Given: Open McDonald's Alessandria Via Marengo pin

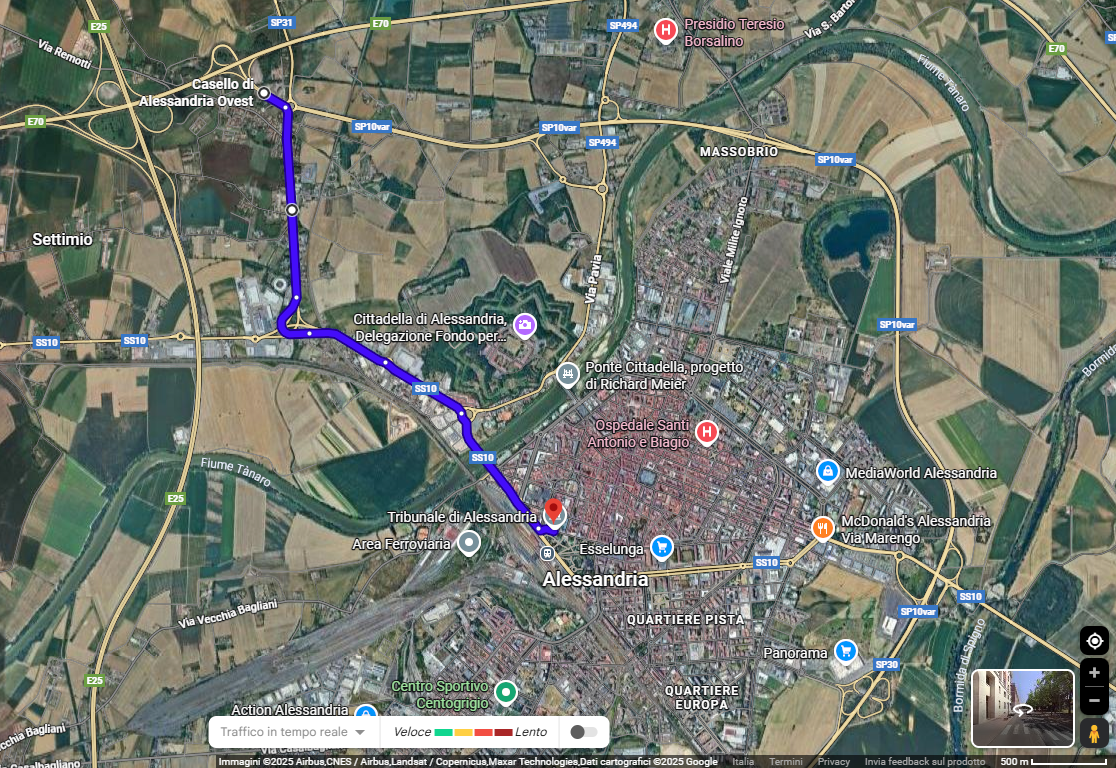Looking at the screenshot, I should tap(822, 527).
